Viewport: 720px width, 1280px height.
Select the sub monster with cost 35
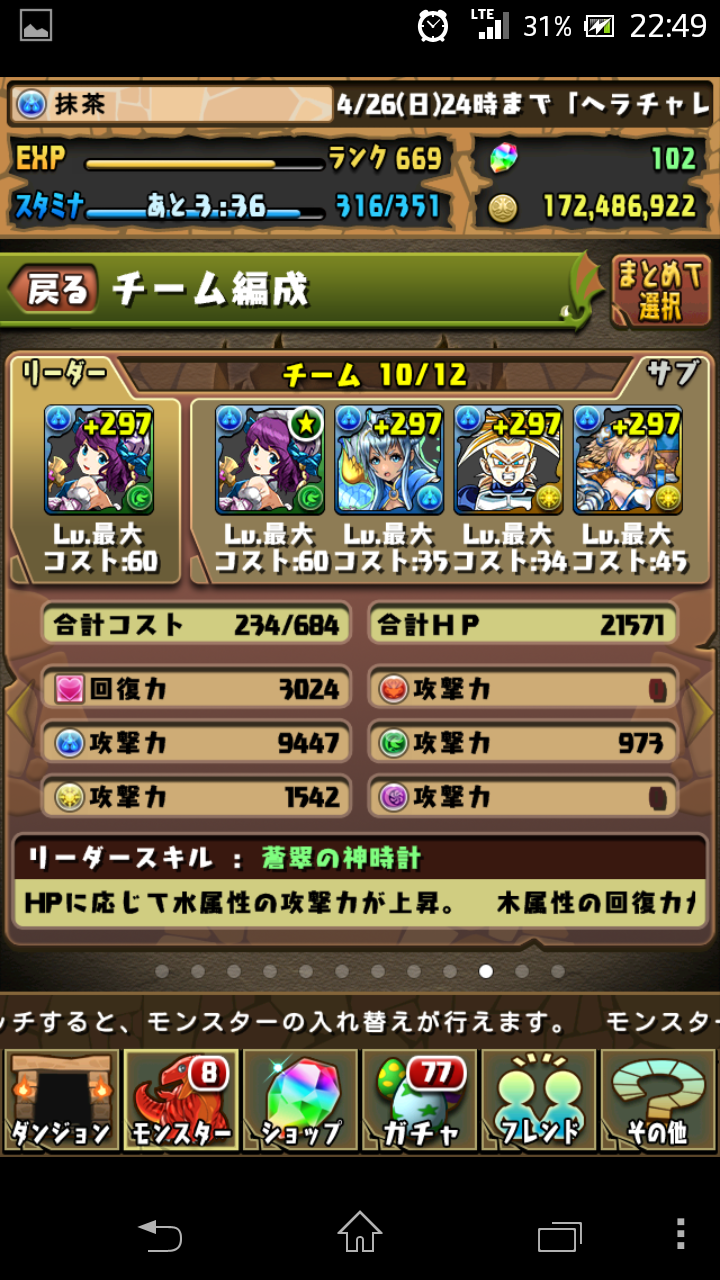click(390, 460)
